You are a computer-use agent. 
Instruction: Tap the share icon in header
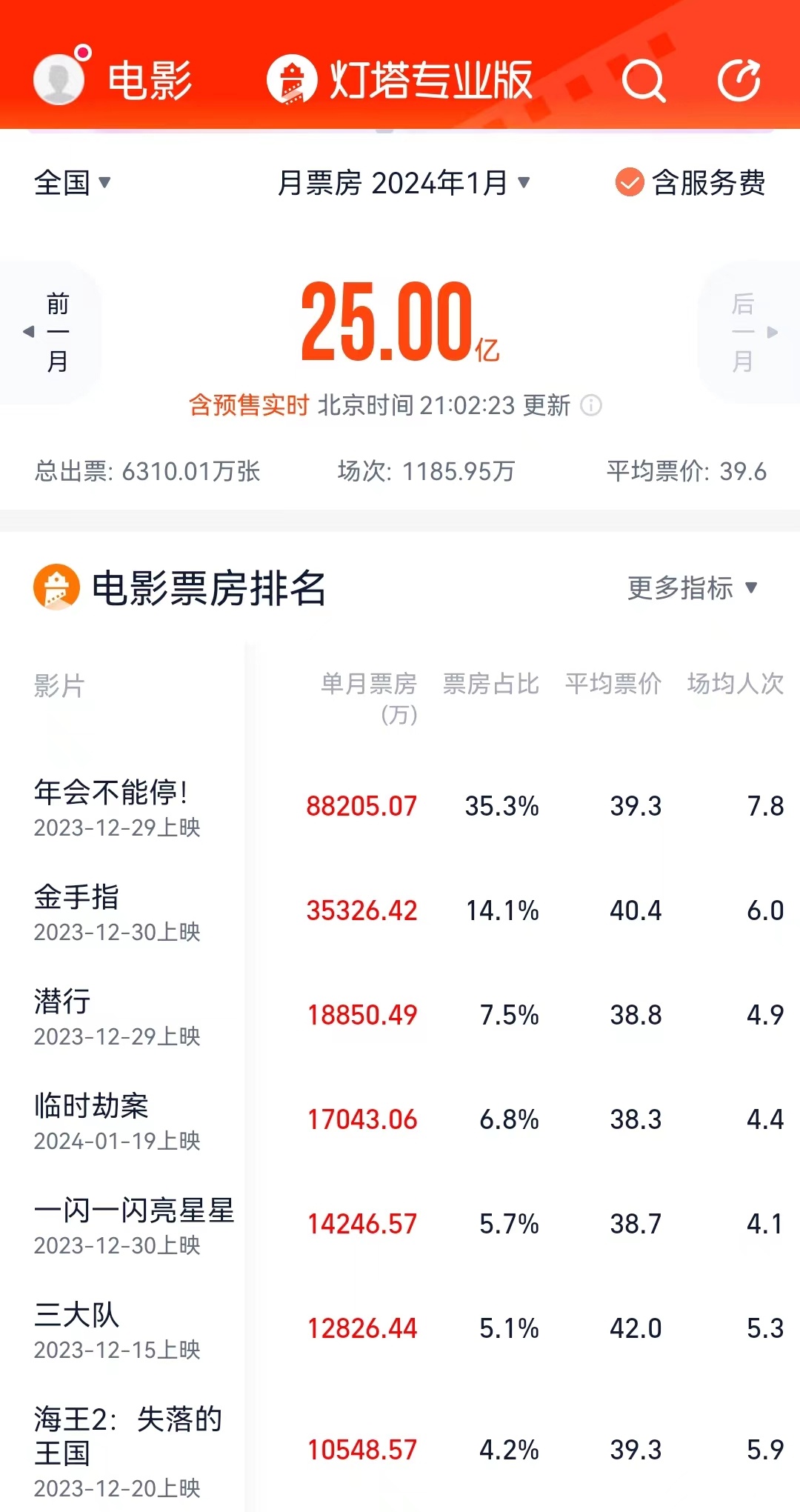(x=739, y=79)
